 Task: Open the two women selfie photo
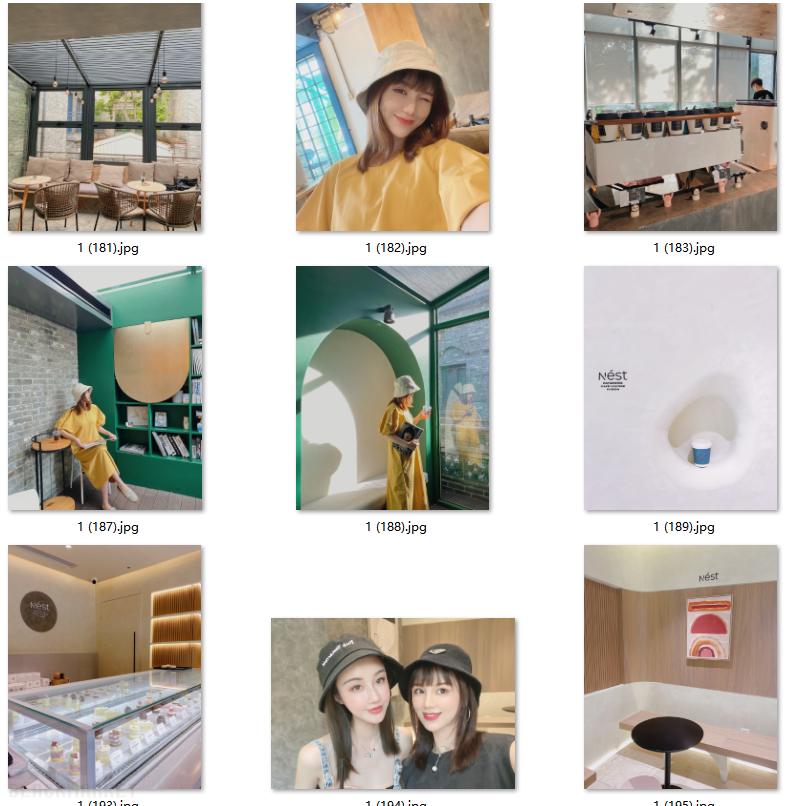[x=392, y=703]
